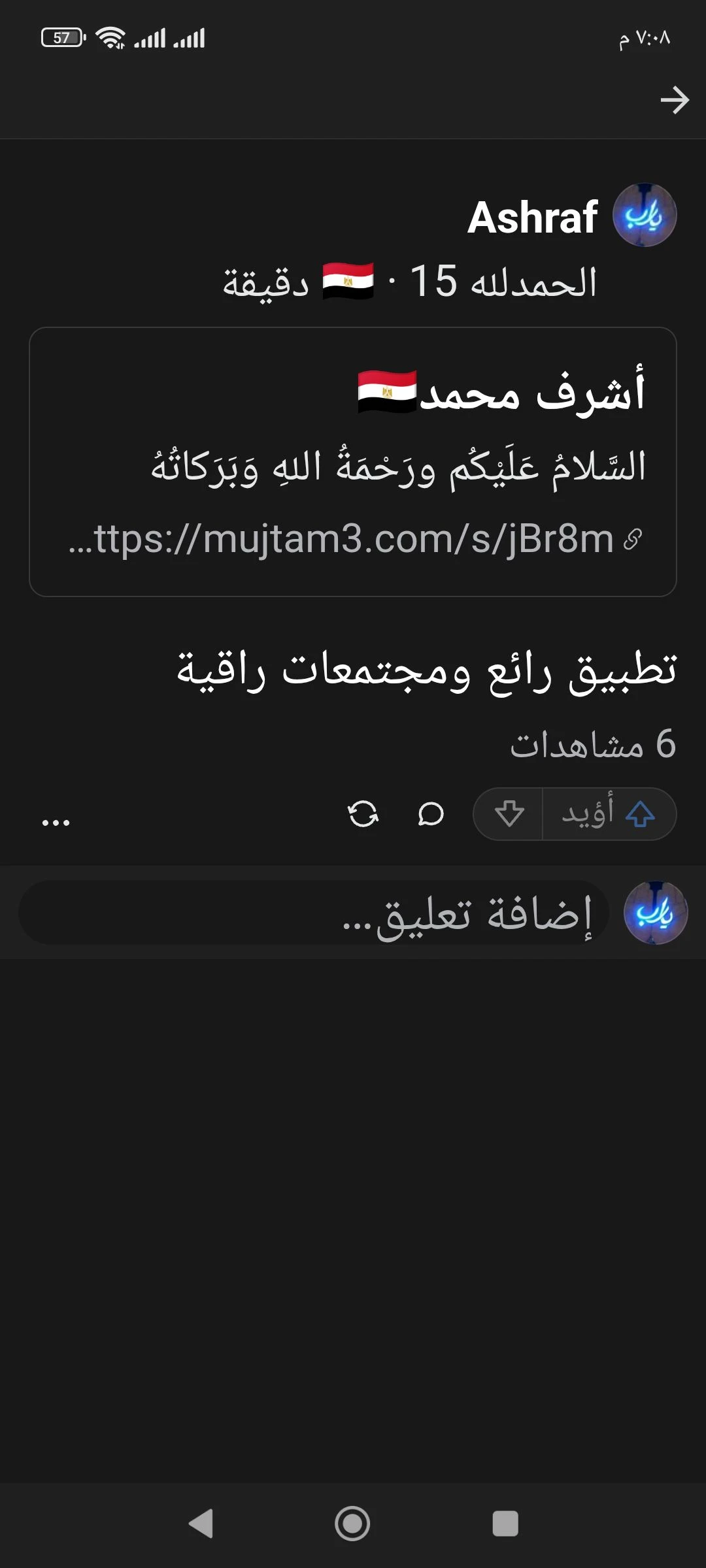The image size is (706, 1568).
Task: Open the shared mujtam3.com link card
Action: click(x=353, y=462)
